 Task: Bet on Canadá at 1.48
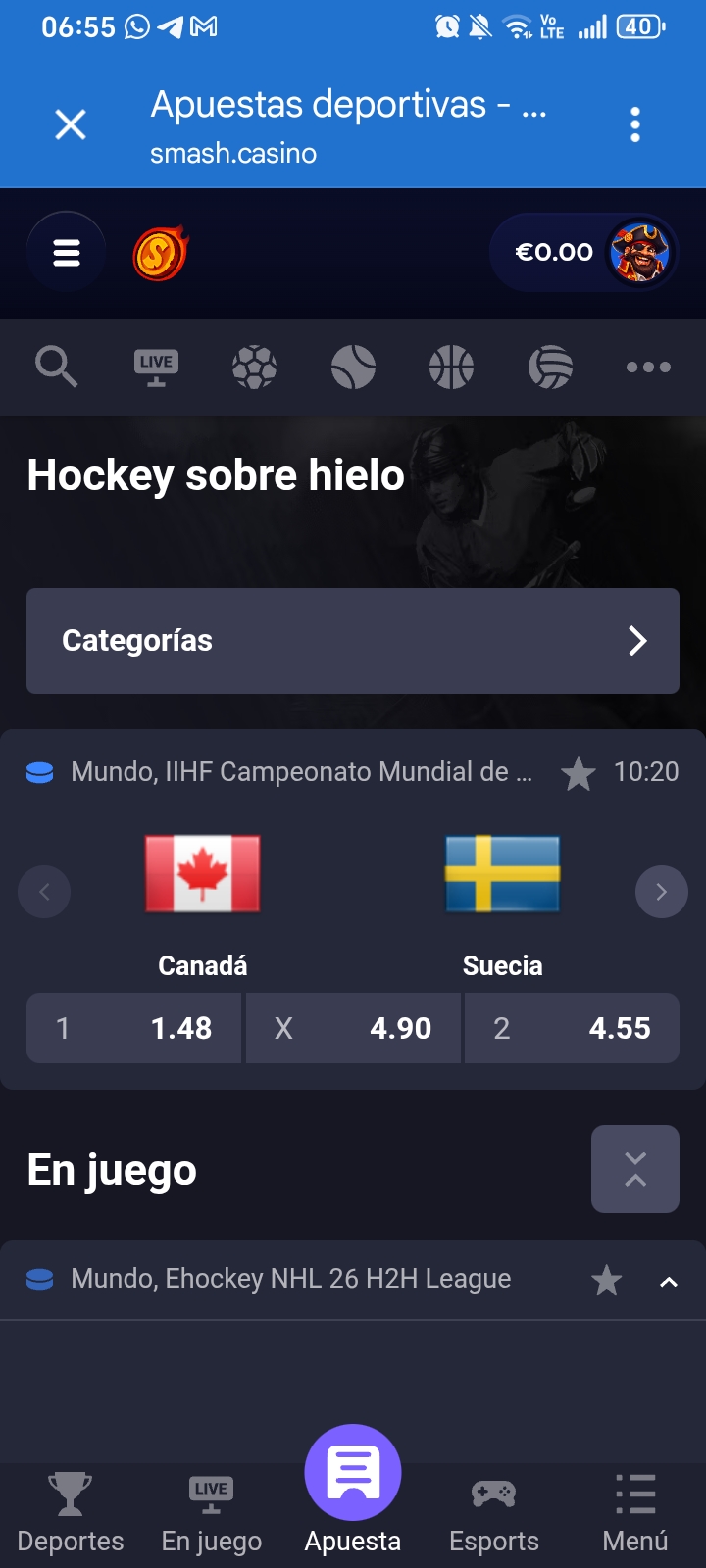133,1028
